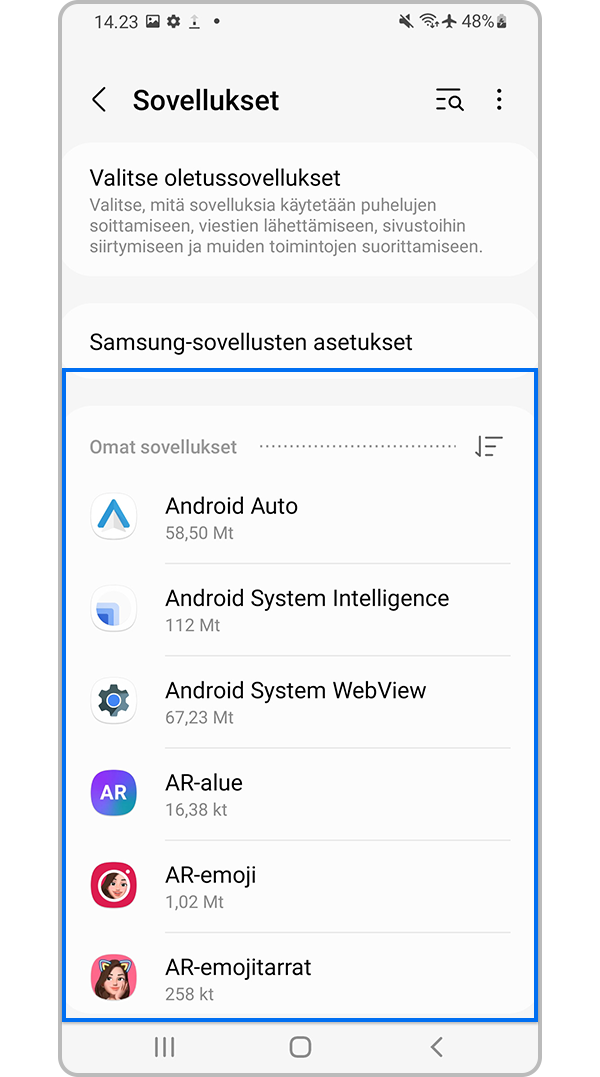Open AR-emojitarrat app info

[x=300, y=978]
